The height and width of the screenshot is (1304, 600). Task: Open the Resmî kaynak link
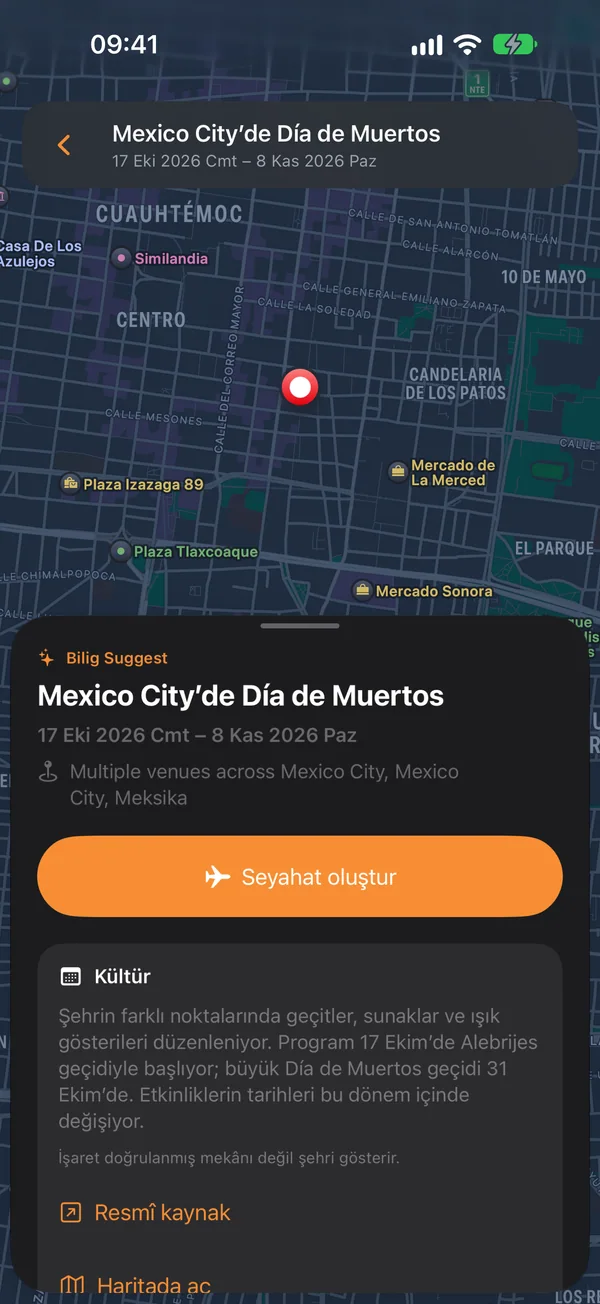[x=145, y=1213]
